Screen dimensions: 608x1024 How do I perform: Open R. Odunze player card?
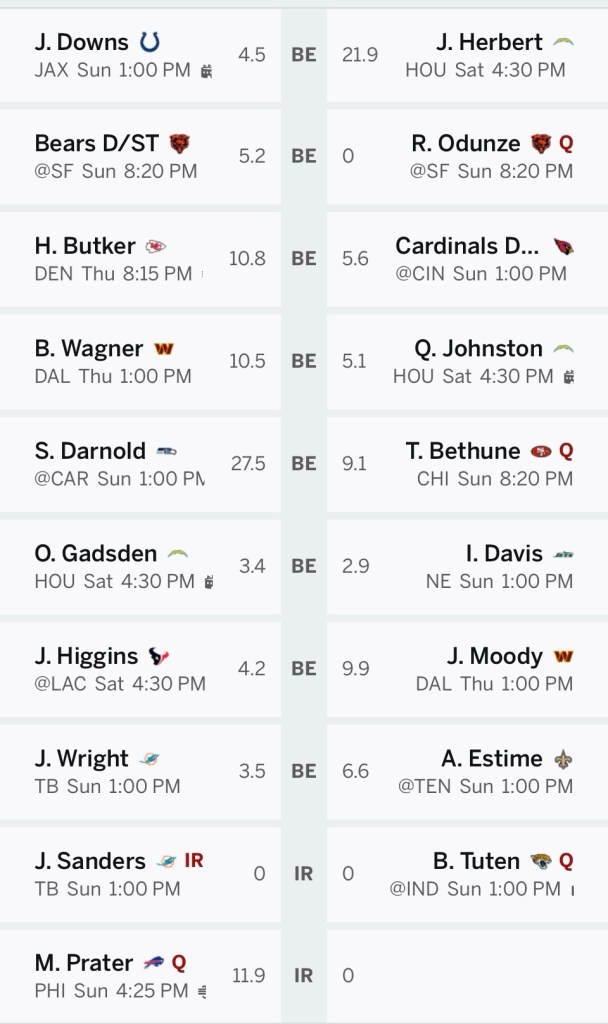pos(466,144)
